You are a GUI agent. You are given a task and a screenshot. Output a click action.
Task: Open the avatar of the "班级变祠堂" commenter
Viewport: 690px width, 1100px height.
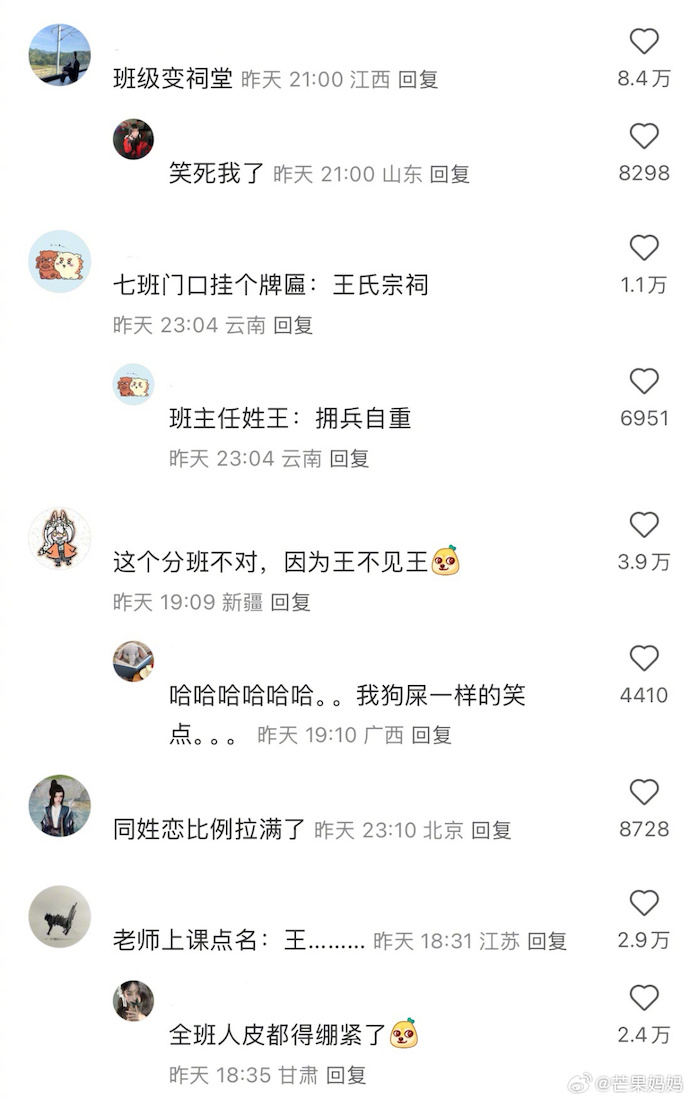point(60,55)
